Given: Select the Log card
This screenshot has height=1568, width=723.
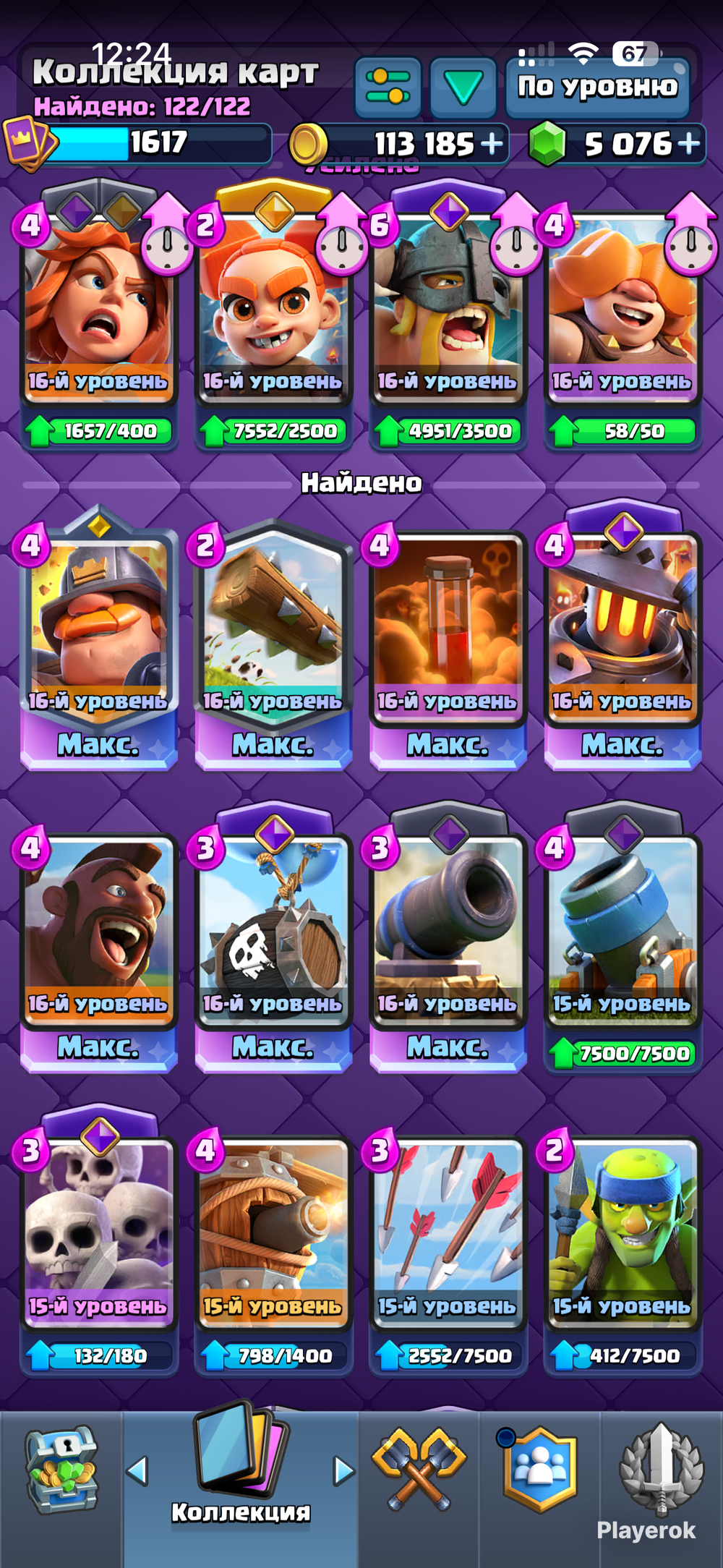Looking at the screenshot, I should coord(273,644).
